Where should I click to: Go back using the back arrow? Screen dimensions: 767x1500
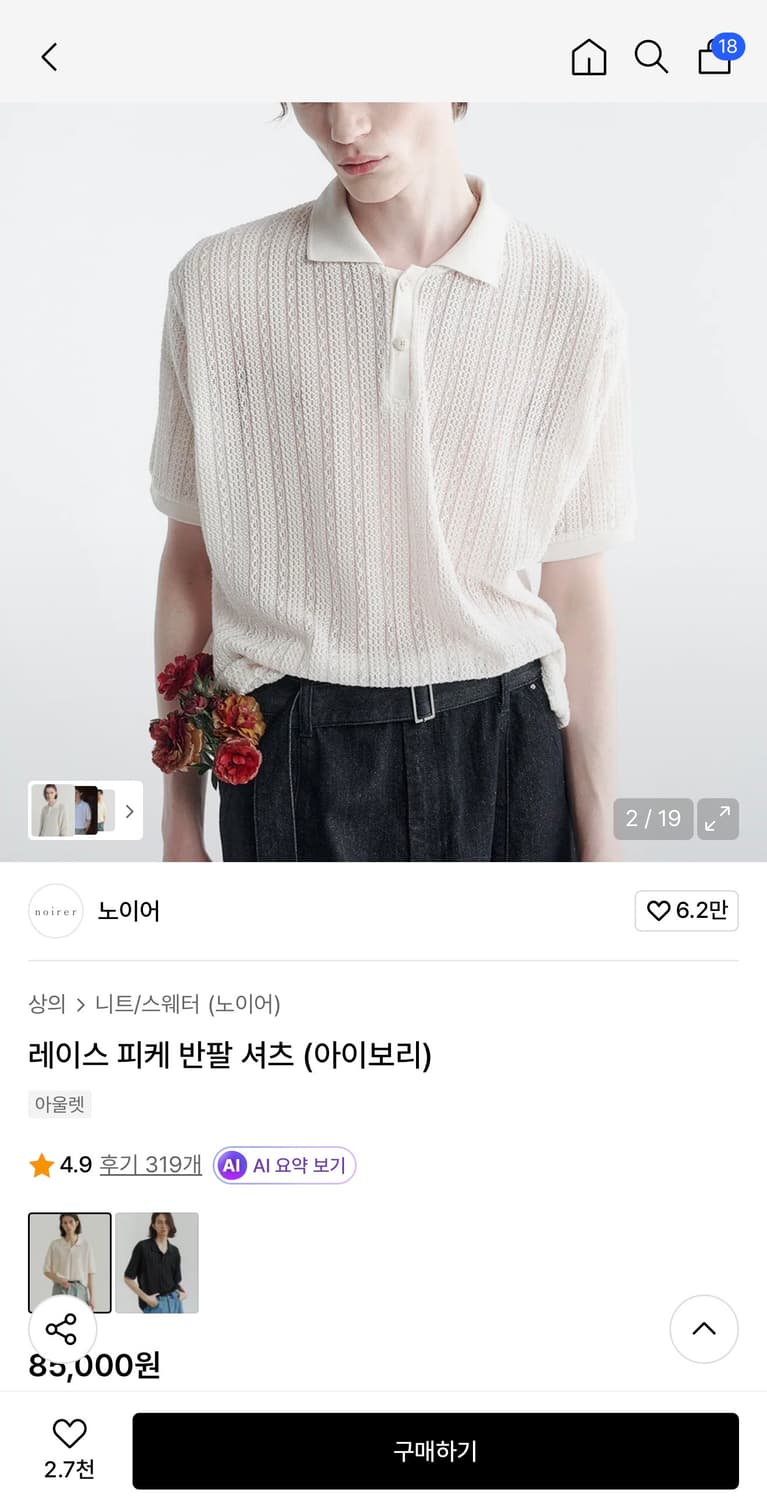pyautogui.click(x=49, y=57)
